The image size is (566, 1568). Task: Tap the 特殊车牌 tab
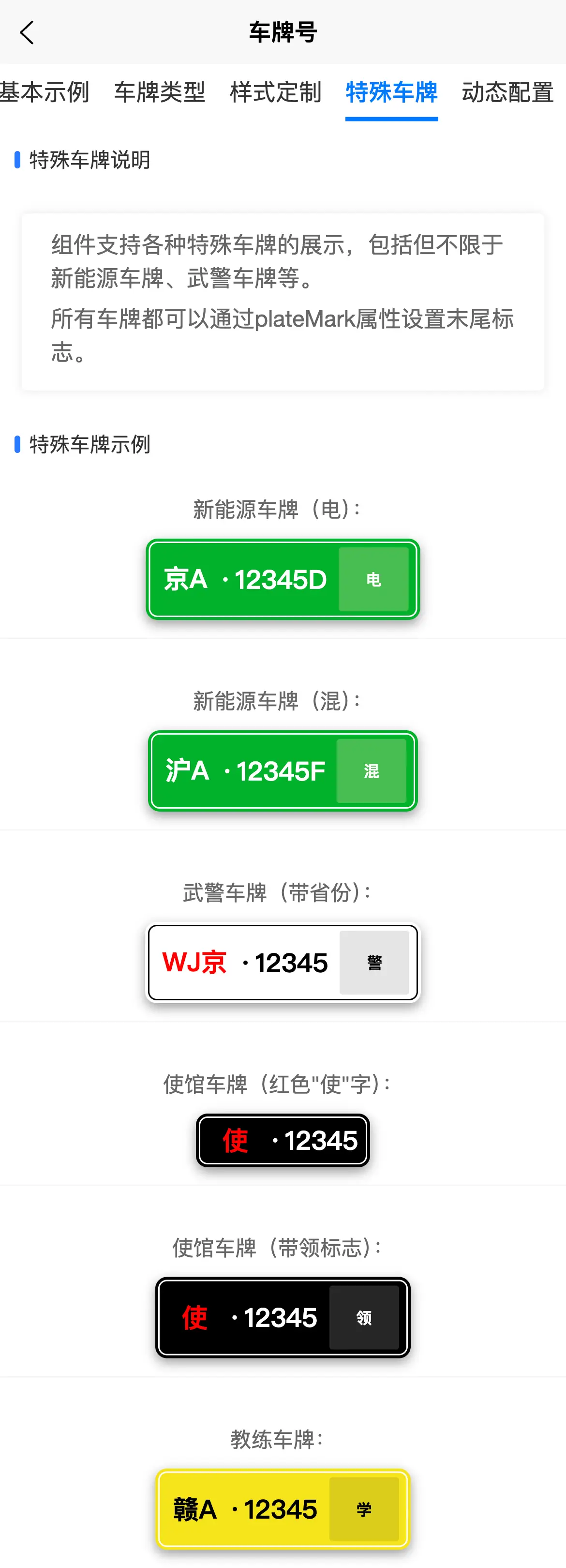pyautogui.click(x=391, y=92)
